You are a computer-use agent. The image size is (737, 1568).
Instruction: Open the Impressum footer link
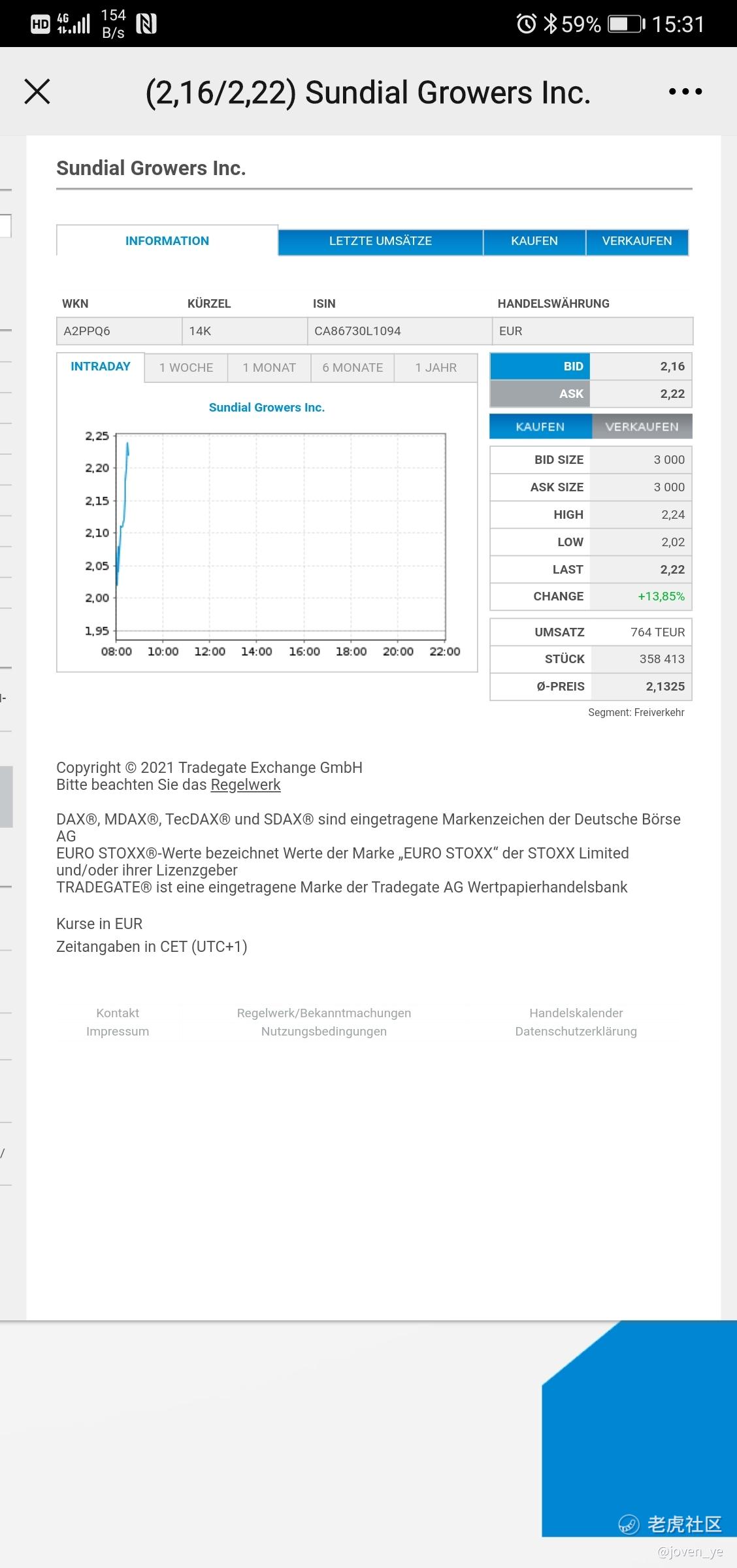coord(118,1031)
